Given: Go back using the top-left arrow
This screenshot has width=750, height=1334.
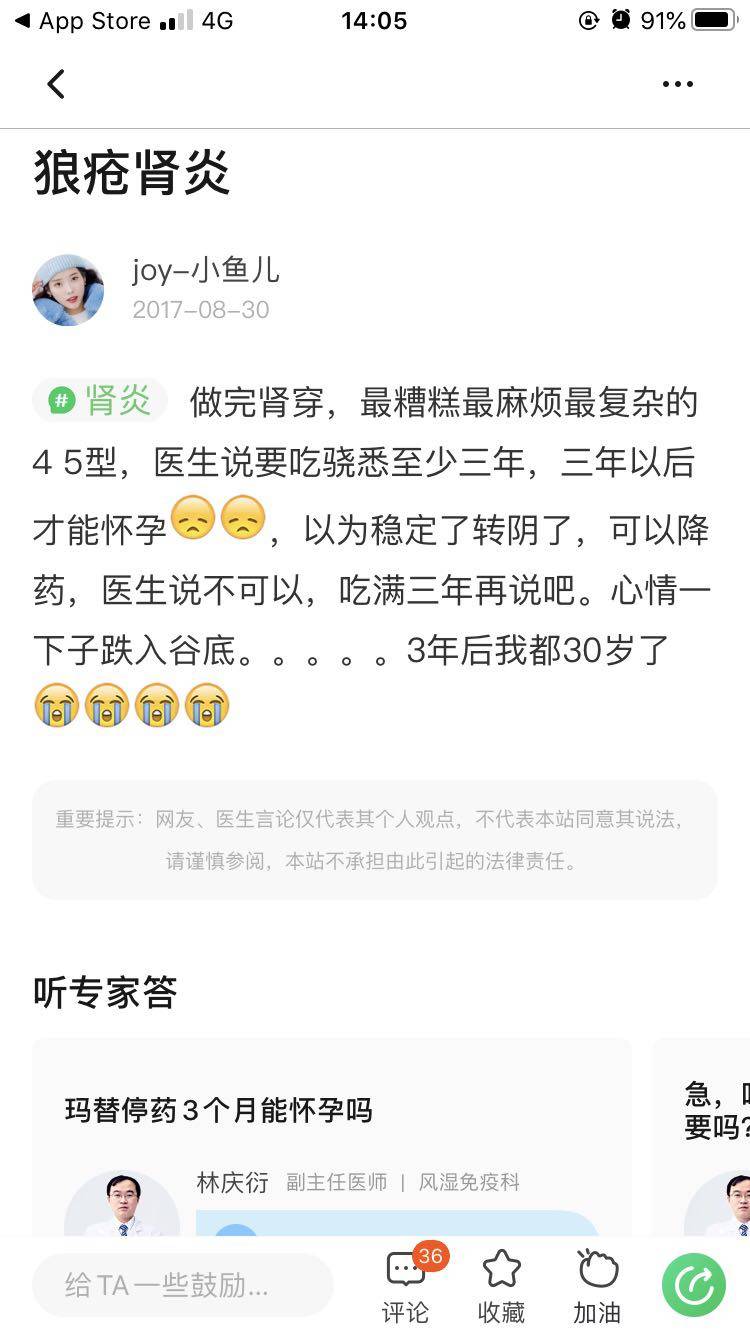Looking at the screenshot, I should [56, 84].
